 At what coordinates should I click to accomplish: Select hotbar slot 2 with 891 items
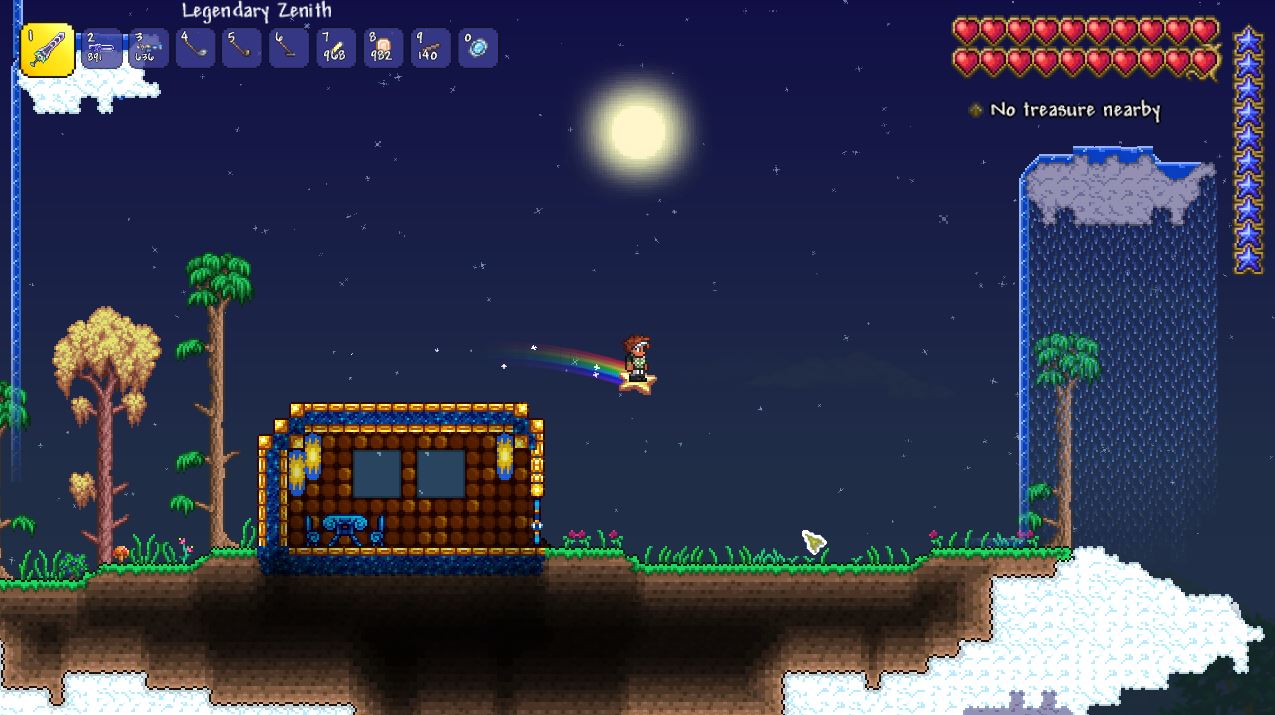pos(101,48)
